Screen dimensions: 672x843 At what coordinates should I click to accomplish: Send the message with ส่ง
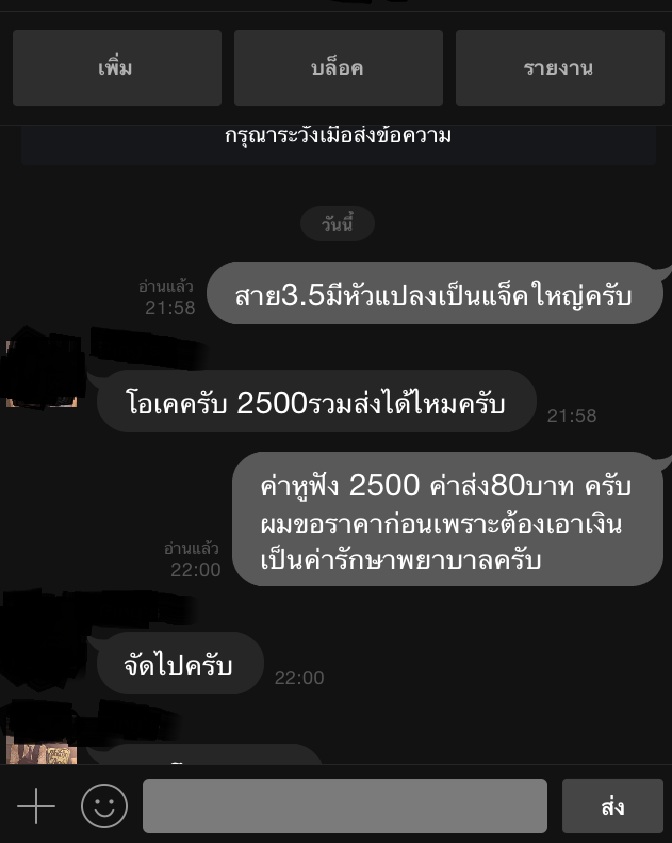[x=612, y=806]
